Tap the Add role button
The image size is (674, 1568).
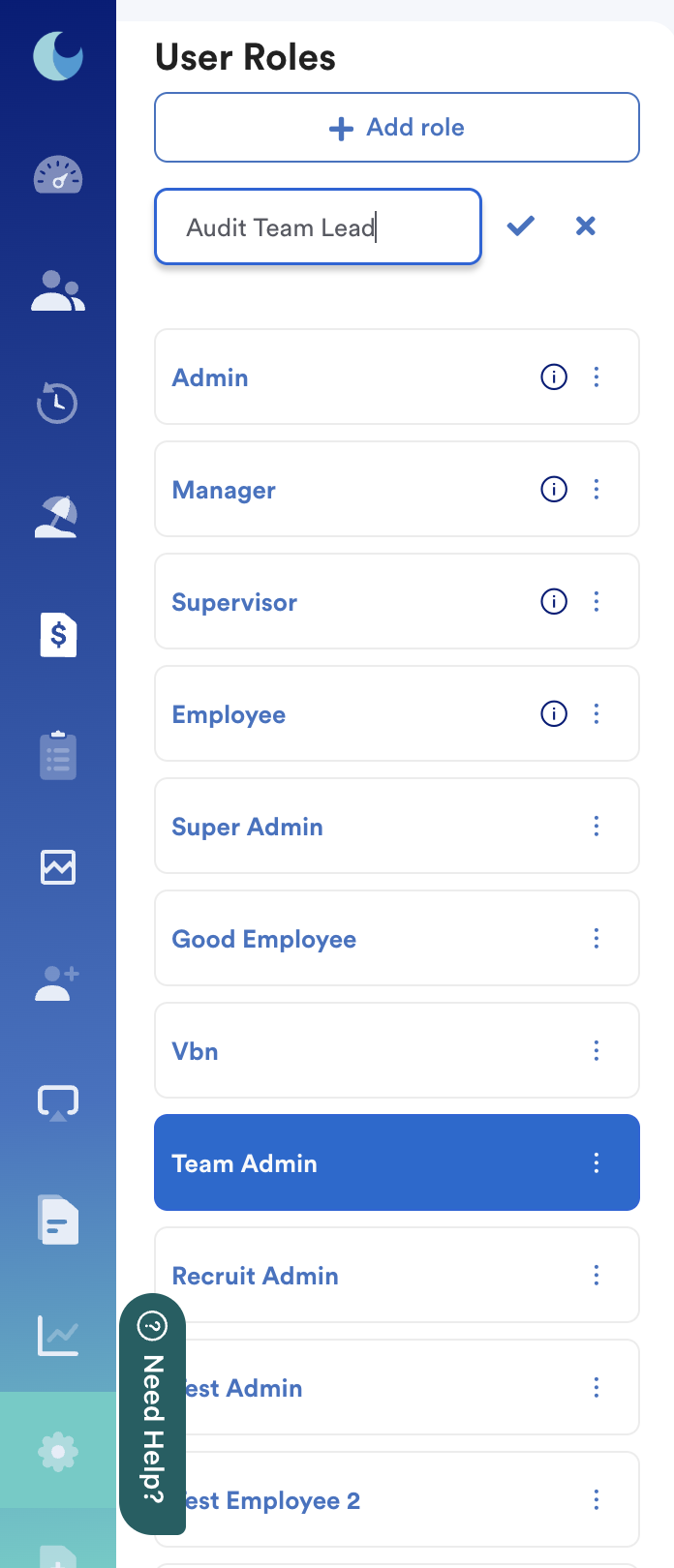pos(396,128)
